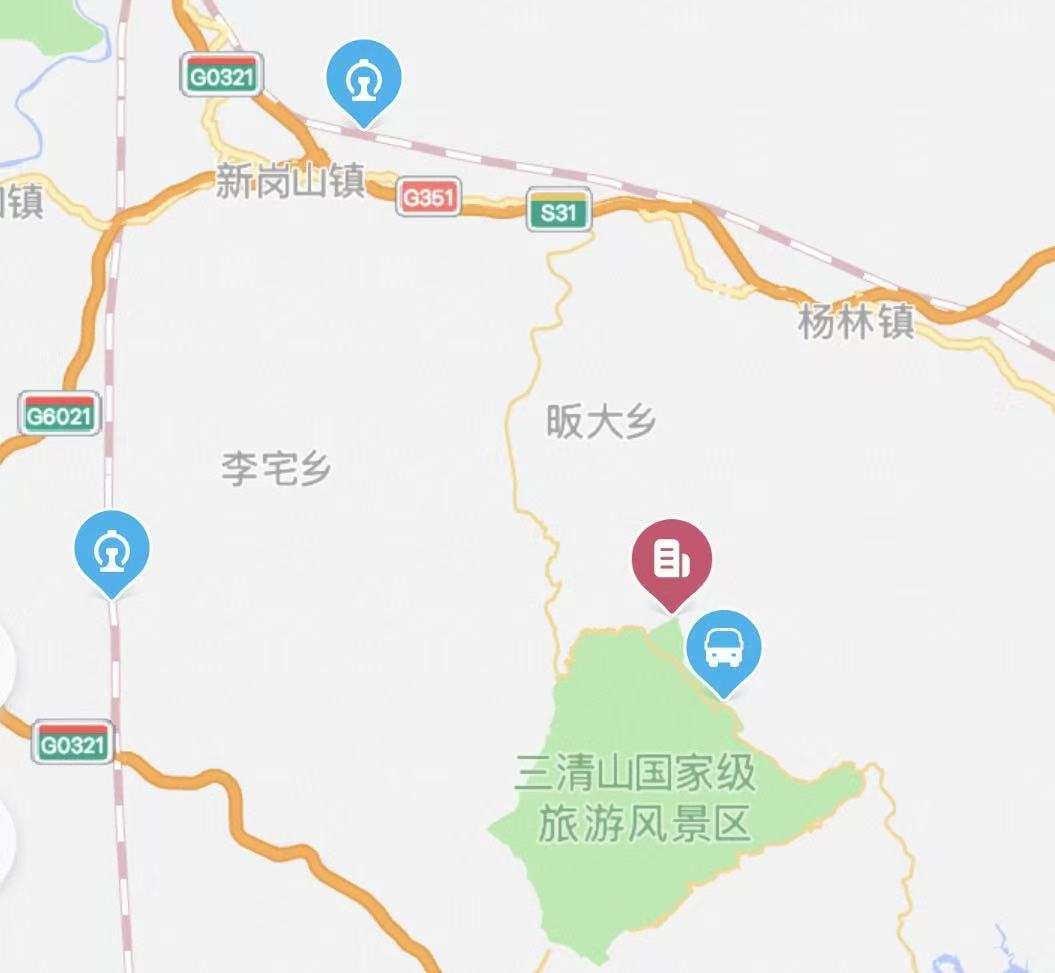Tap the railway station pin near 新岗山镇

pyautogui.click(x=364, y=79)
